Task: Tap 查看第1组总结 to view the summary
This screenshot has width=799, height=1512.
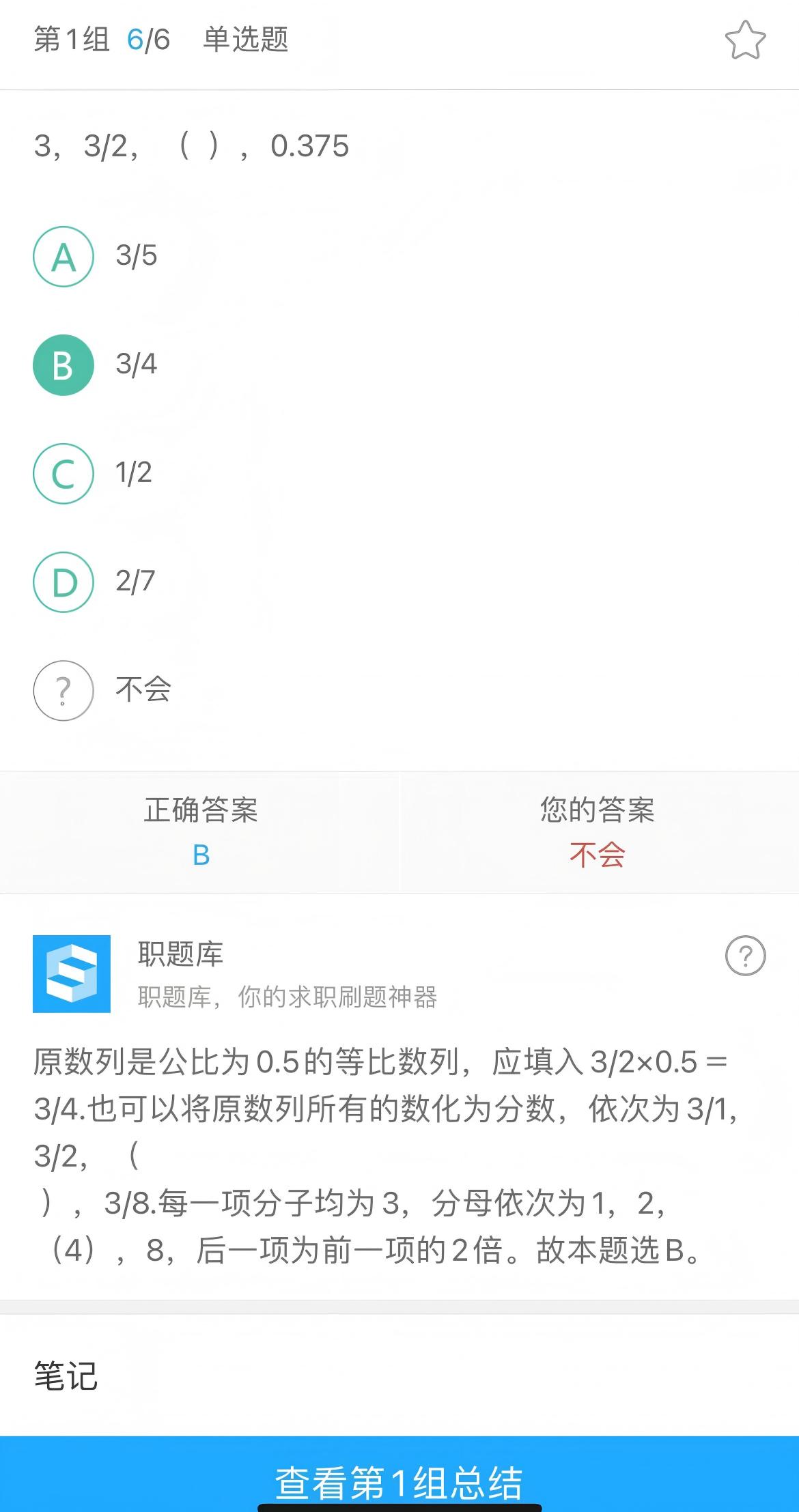Action: click(x=399, y=1483)
